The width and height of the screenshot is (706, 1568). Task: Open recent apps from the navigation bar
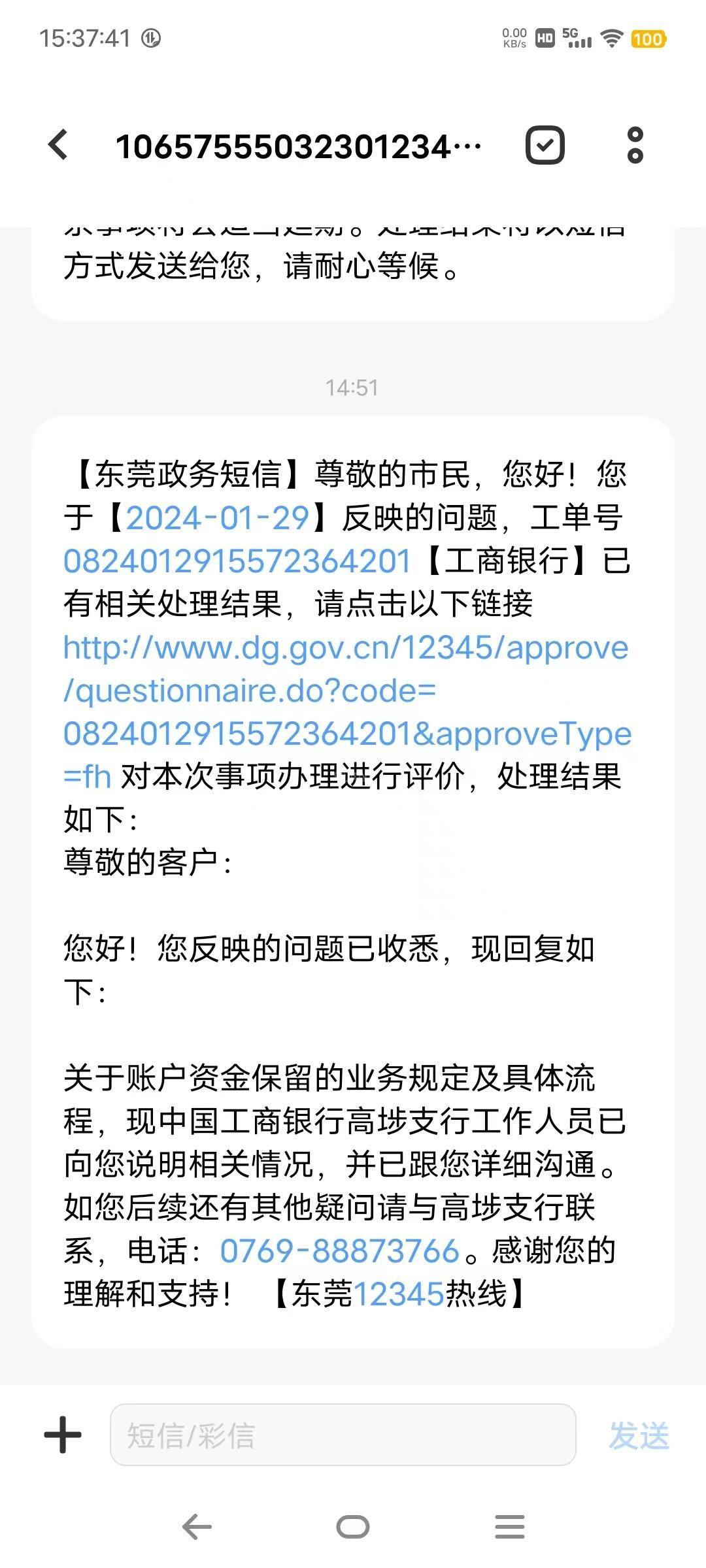(x=510, y=1527)
